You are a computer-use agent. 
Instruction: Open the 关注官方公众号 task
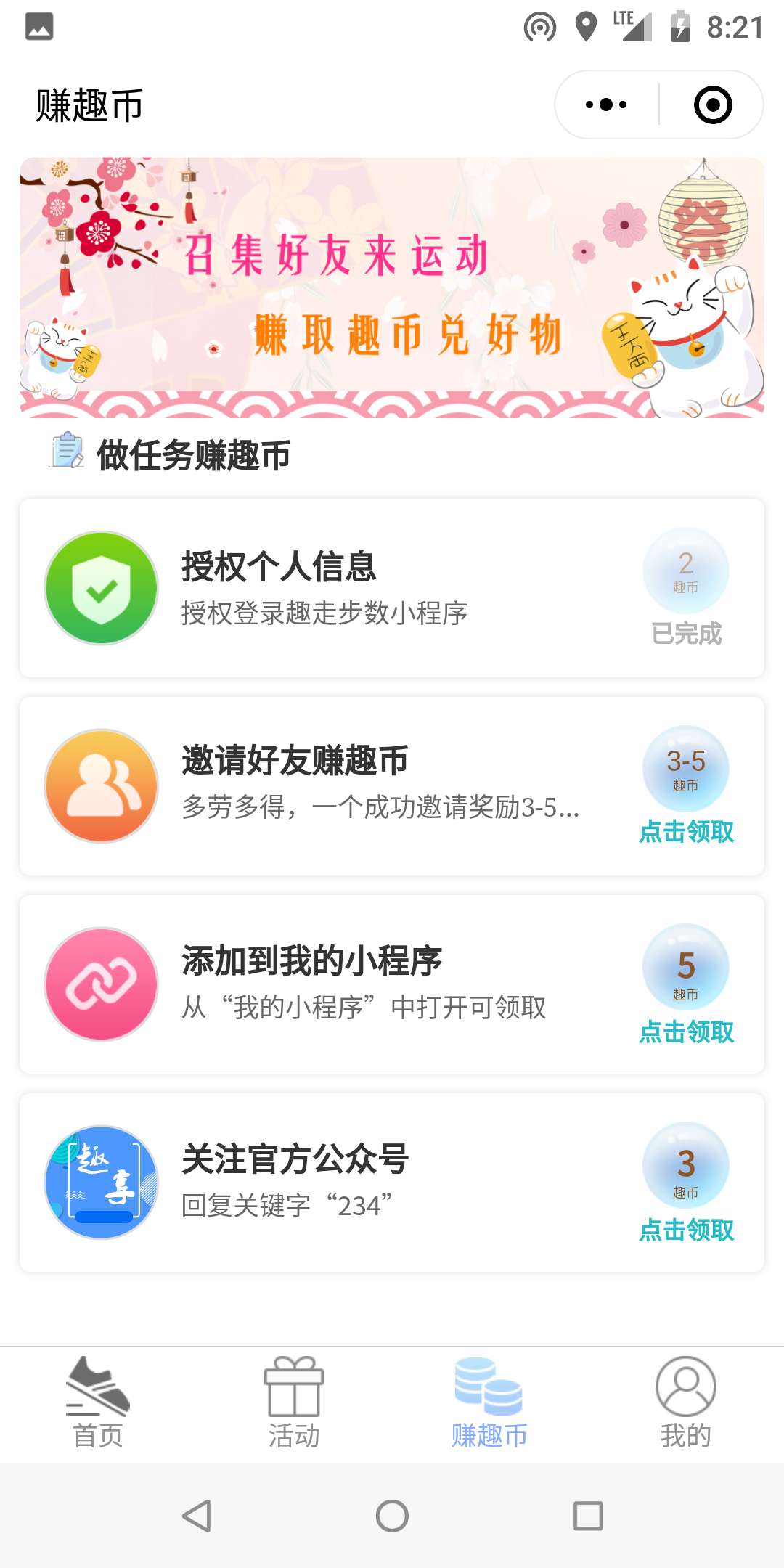coord(392,1183)
